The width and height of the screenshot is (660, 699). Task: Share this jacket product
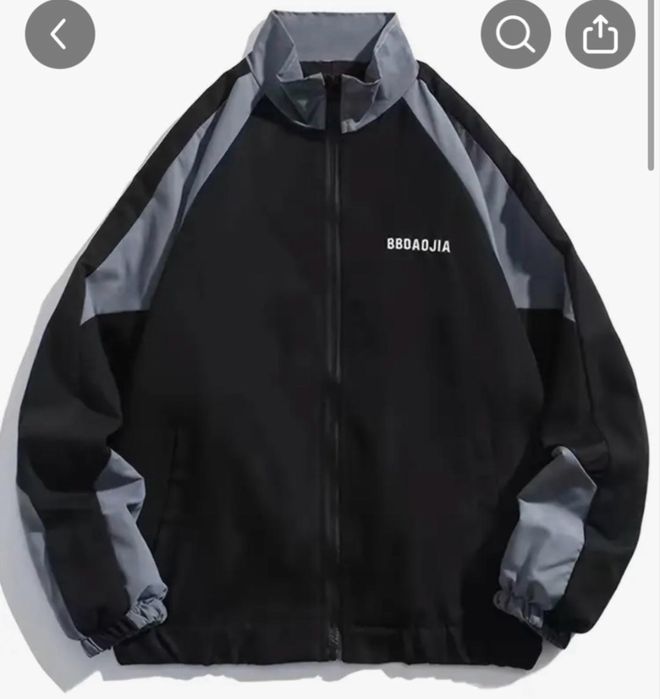pyautogui.click(x=600, y=35)
